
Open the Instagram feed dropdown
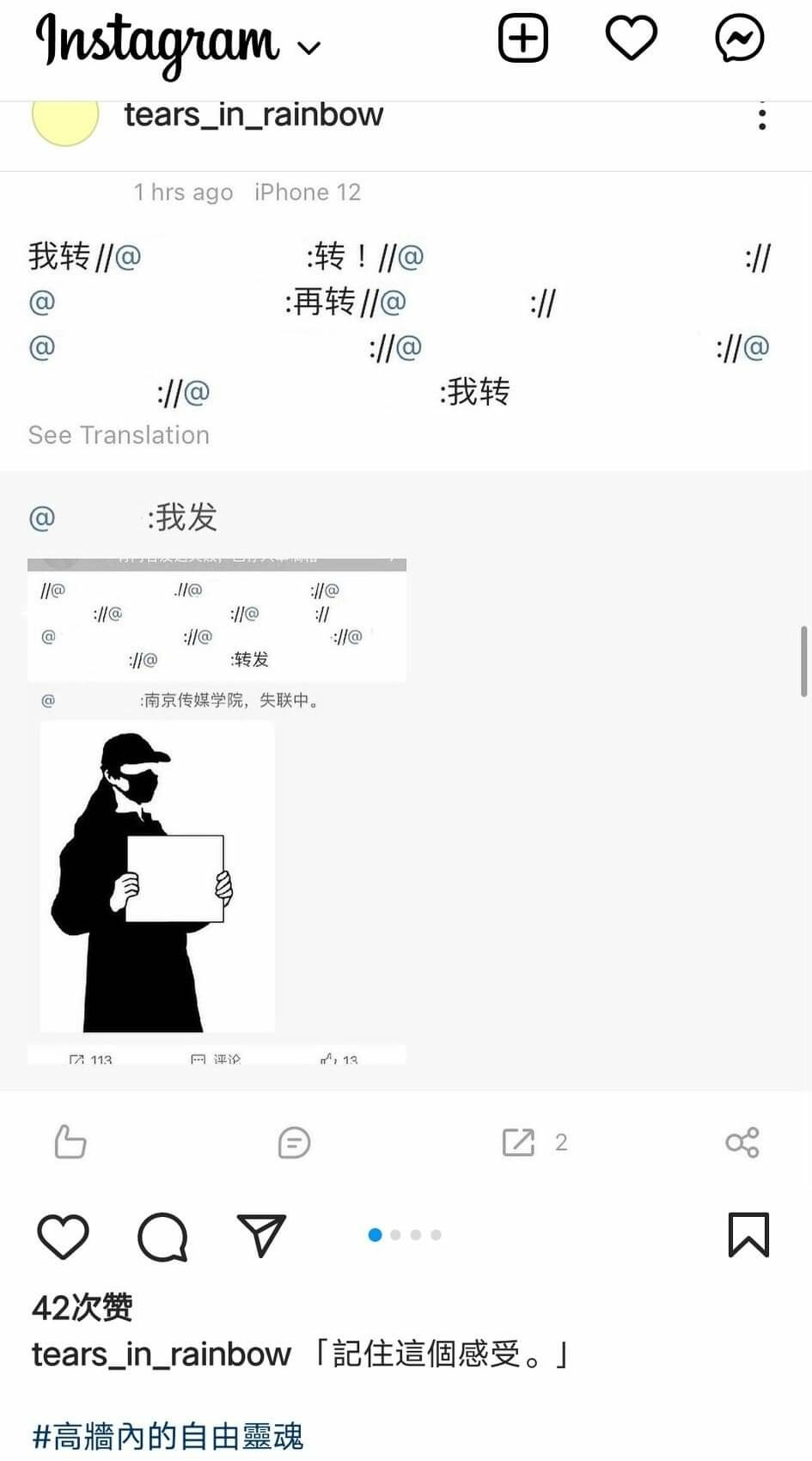click(308, 47)
